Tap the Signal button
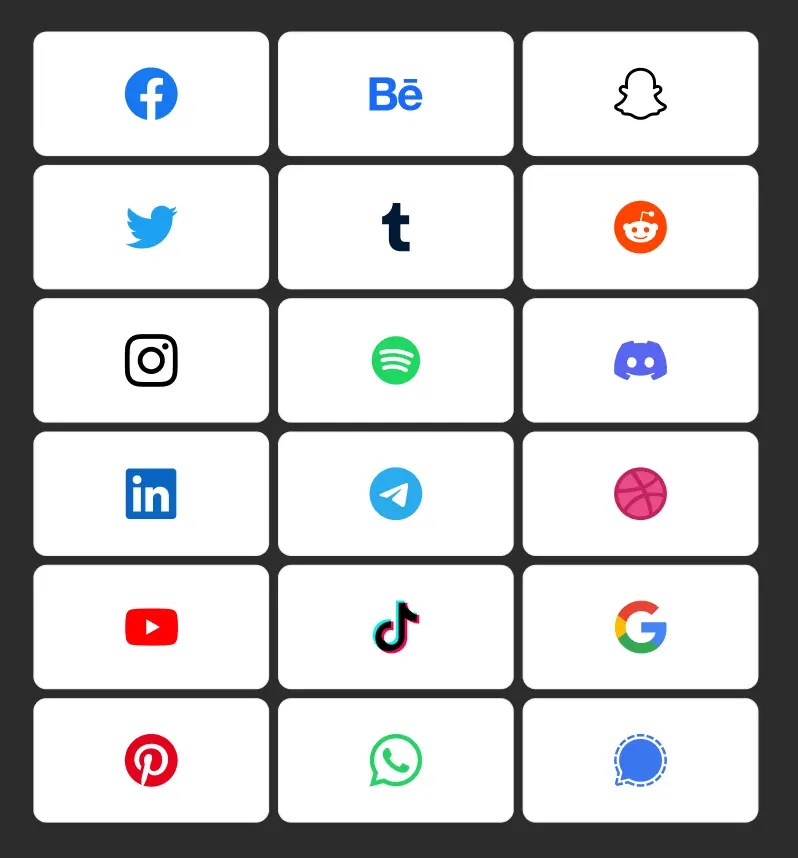The height and width of the screenshot is (858, 798). pyautogui.click(x=640, y=760)
